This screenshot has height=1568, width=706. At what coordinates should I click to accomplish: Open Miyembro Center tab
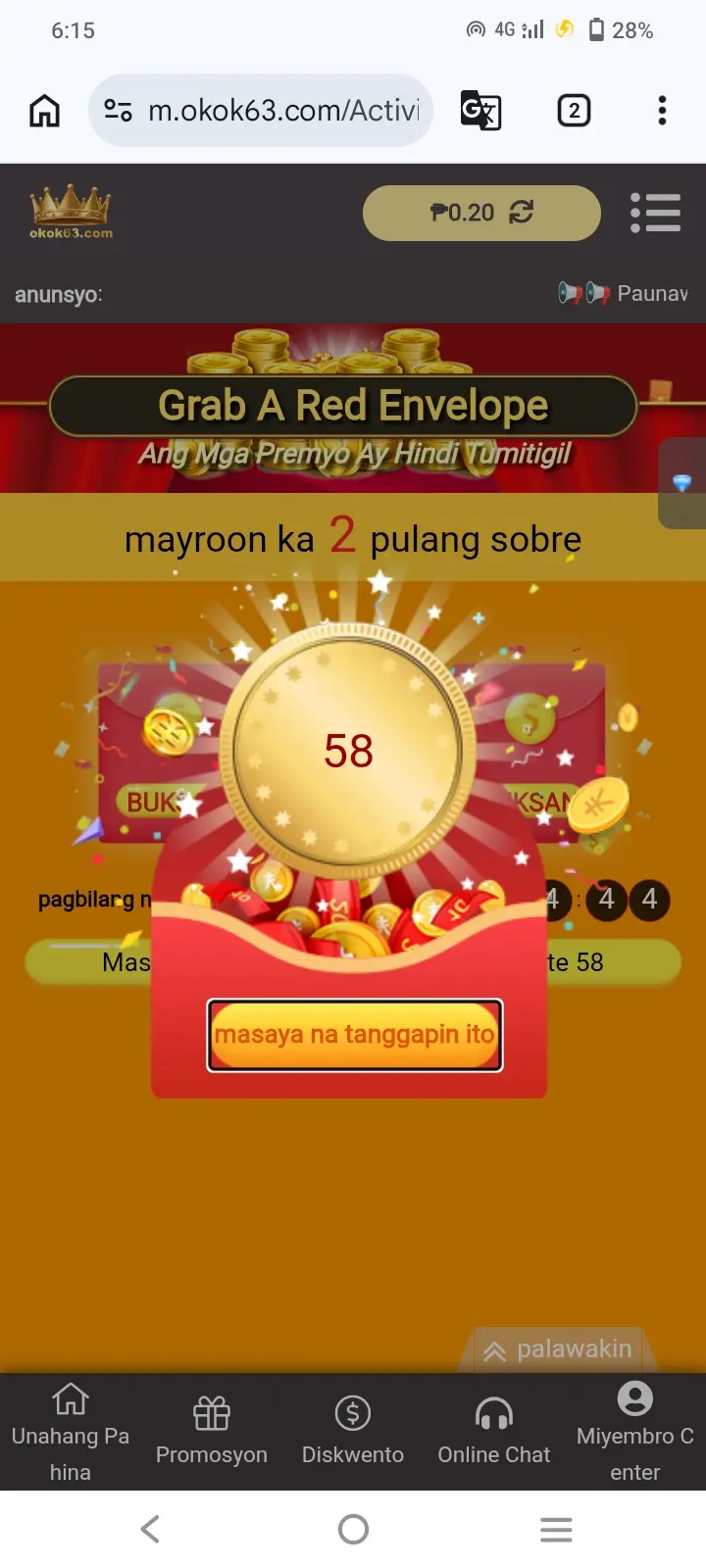(635, 1432)
